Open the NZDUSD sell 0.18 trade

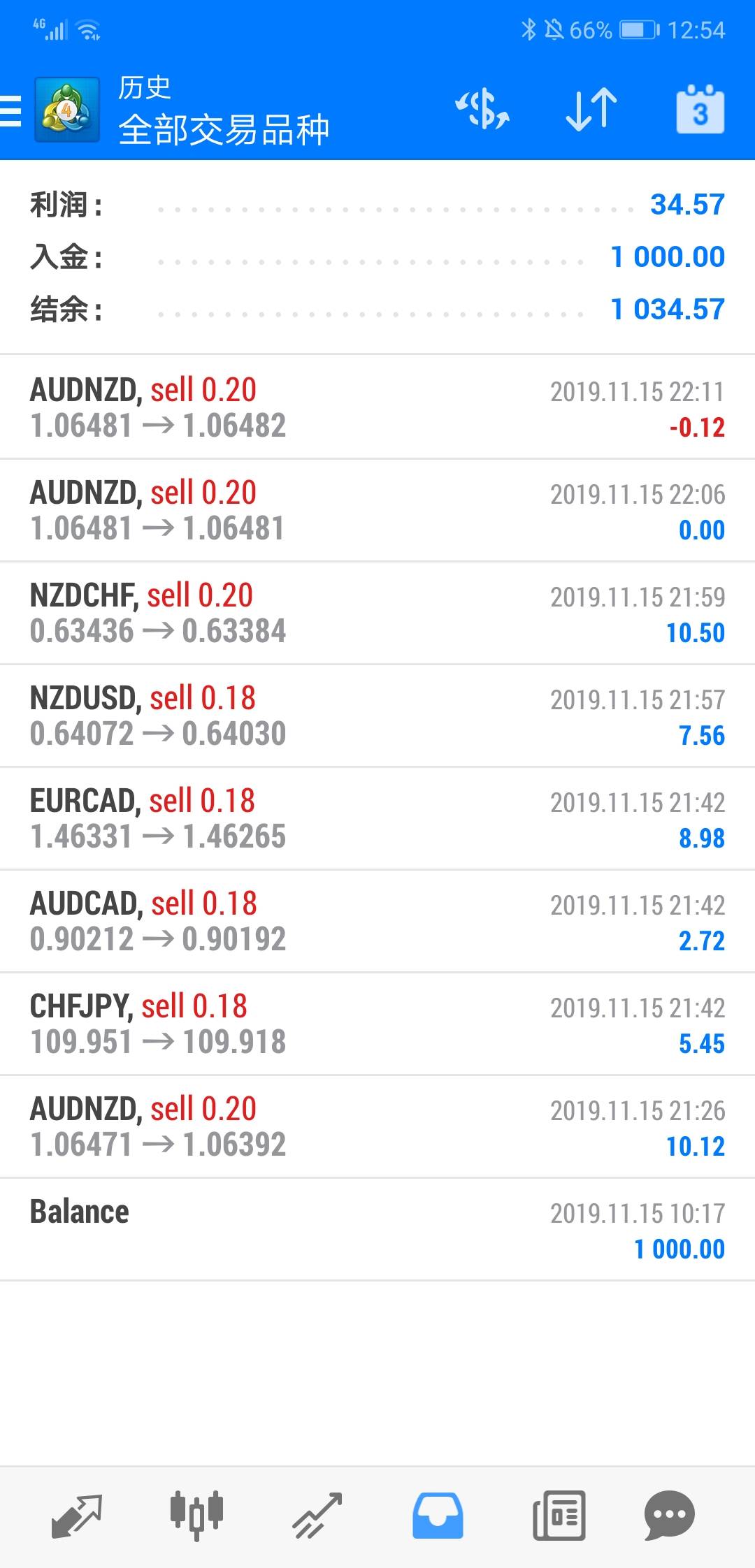pyautogui.click(x=377, y=716)
